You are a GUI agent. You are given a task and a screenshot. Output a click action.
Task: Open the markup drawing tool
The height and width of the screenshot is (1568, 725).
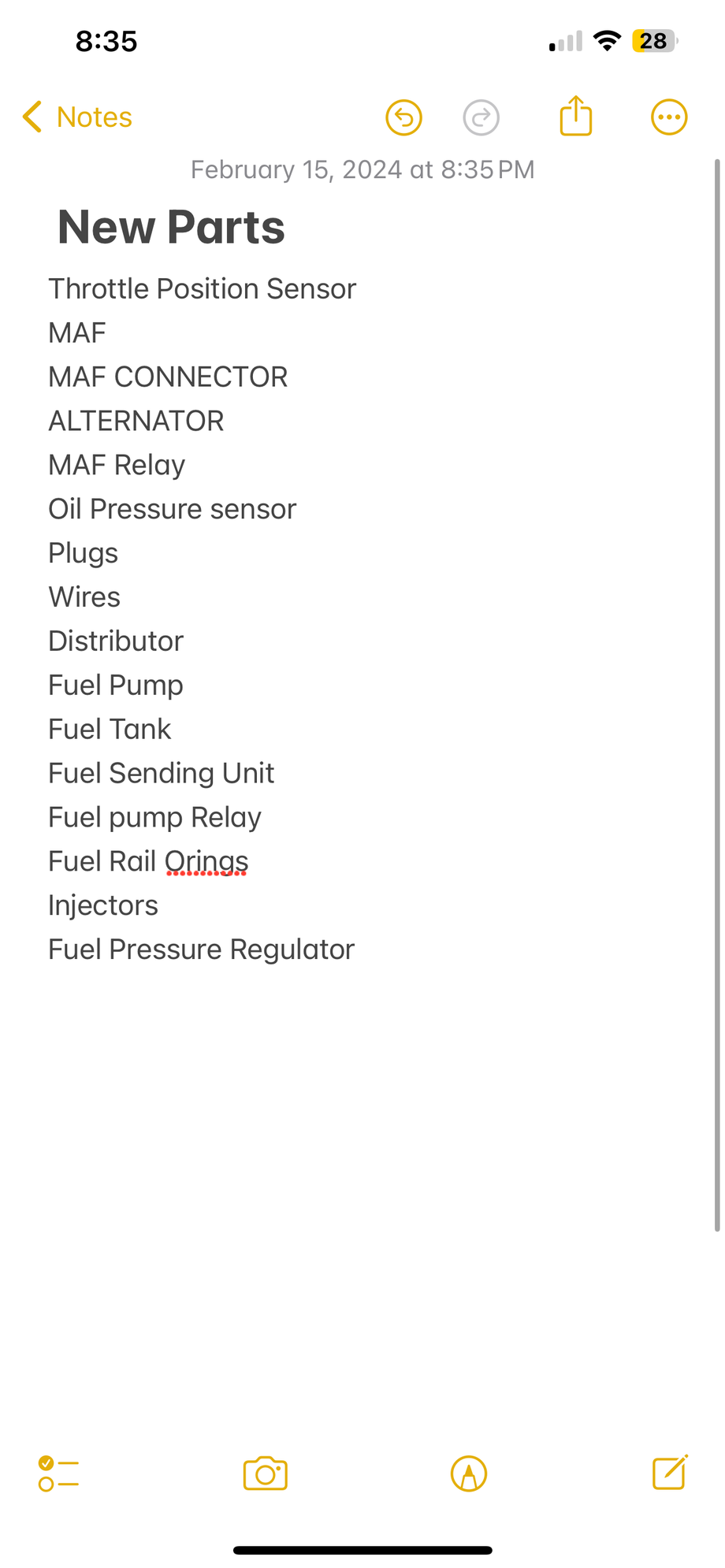point(469,1473)
